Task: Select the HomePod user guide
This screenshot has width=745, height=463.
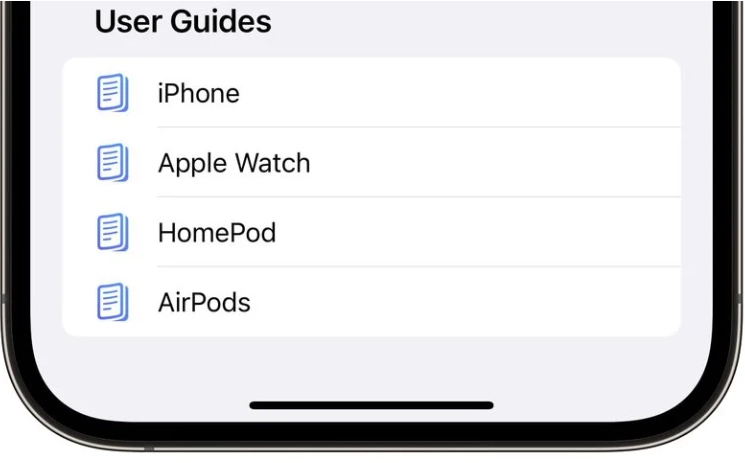Action: 217,233
